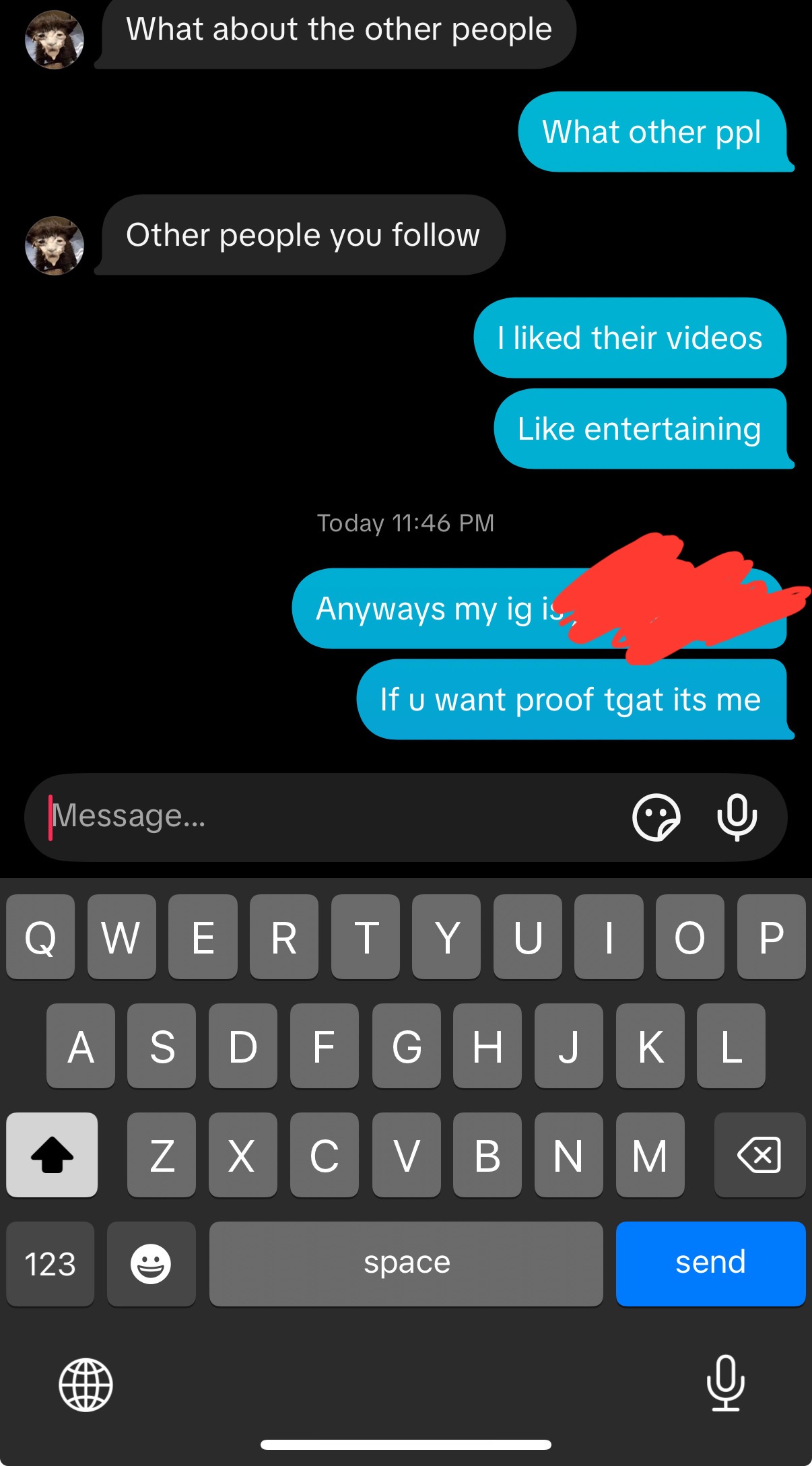Switch keyboard language with globe icon
The height and width of the screenshot is (1466, 812).
point(86,1385)
